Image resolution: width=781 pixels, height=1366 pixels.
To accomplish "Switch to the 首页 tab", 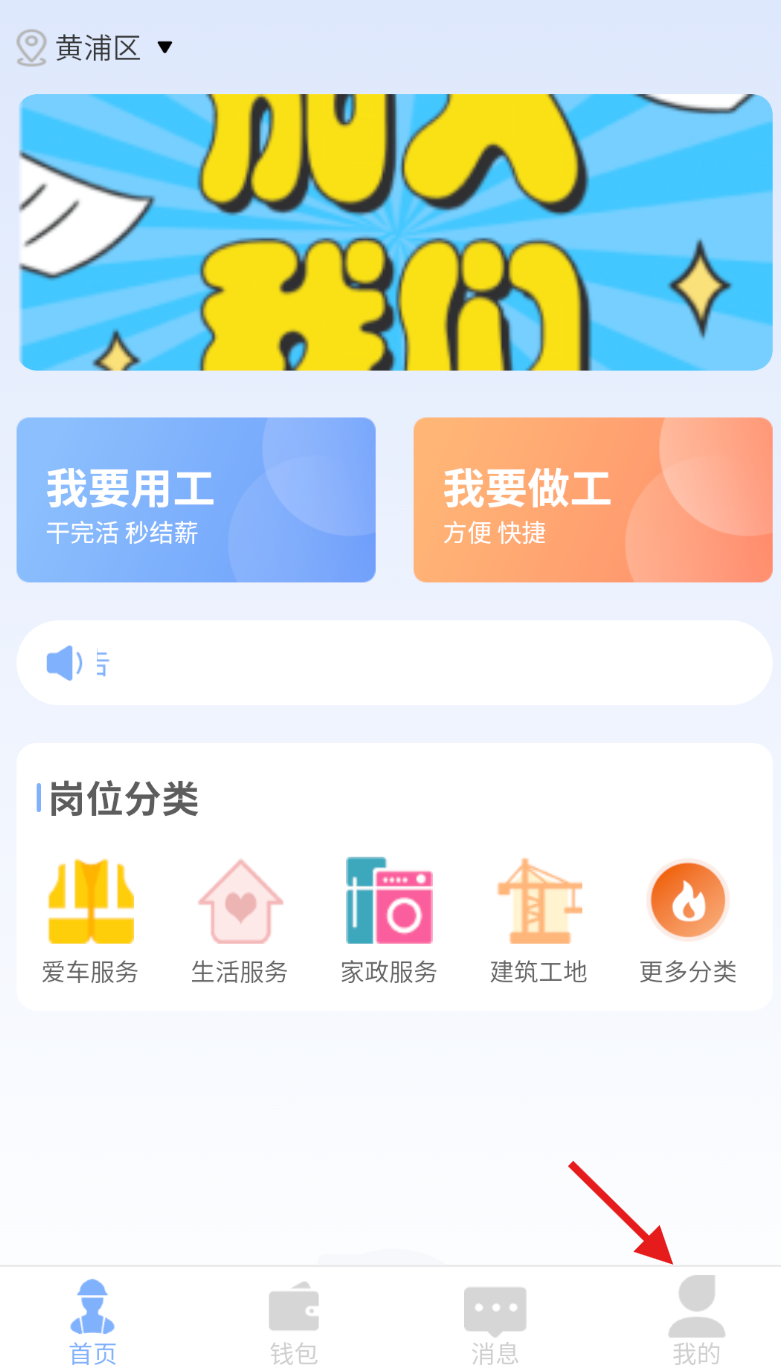I will click(x=92, y=1320).
